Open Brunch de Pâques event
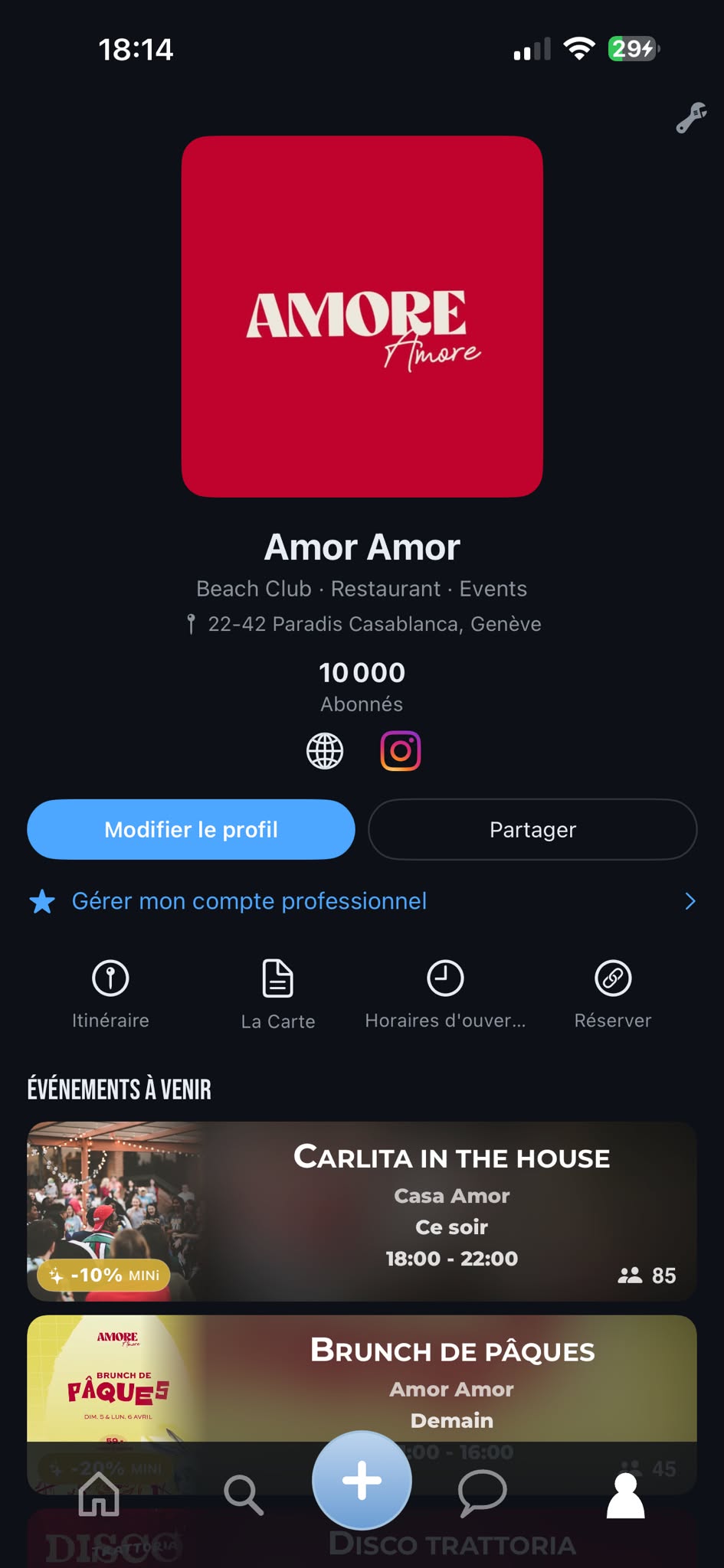724x1568 pixels. 362,1378
